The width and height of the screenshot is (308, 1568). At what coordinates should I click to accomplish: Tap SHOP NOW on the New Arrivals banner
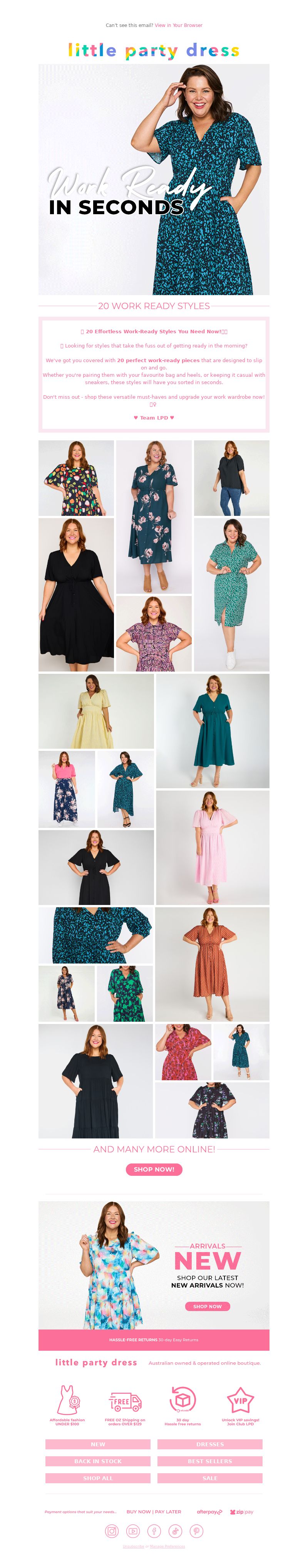coord(207,1306)
